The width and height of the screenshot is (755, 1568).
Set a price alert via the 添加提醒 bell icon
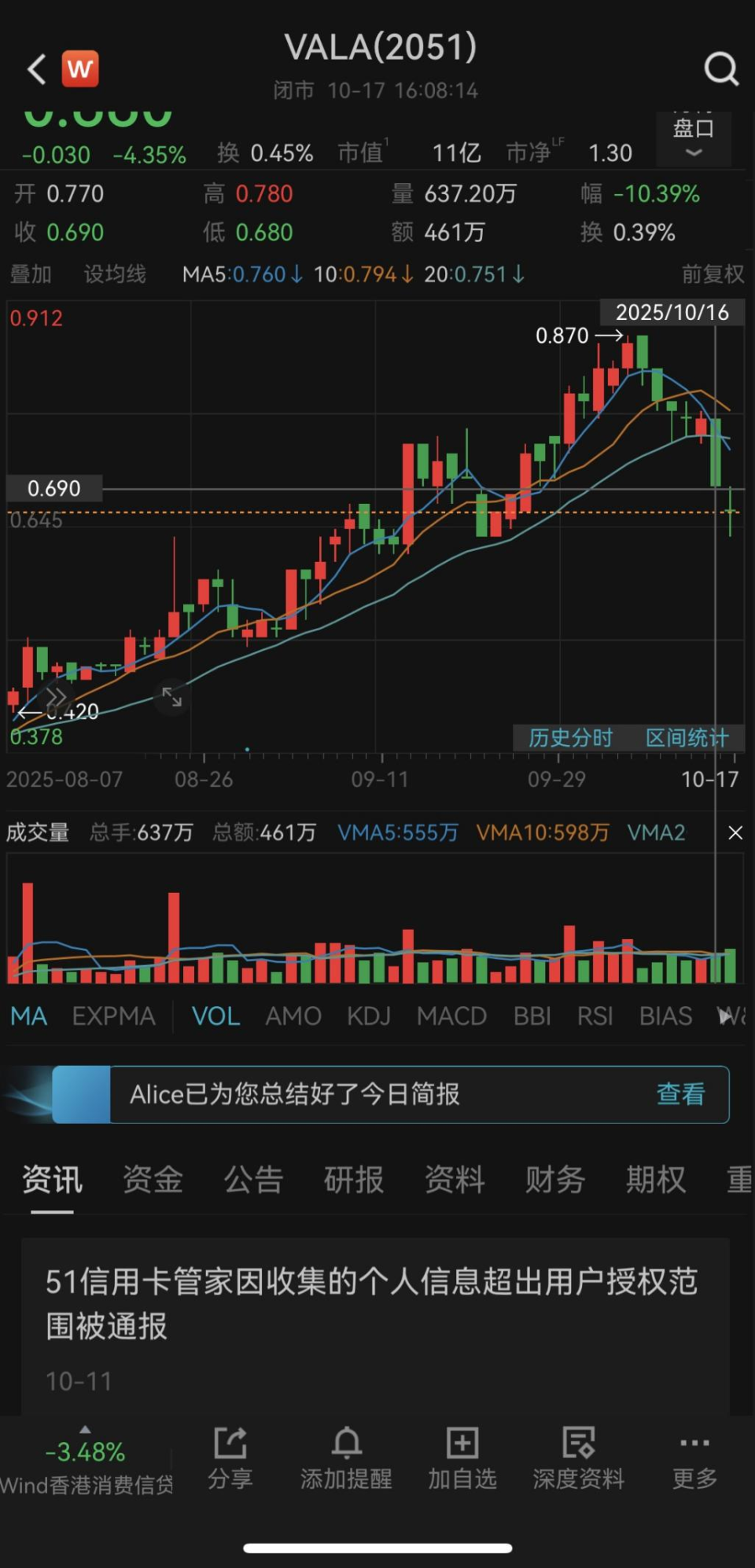pyautogui.click(x=346, y=1458)
